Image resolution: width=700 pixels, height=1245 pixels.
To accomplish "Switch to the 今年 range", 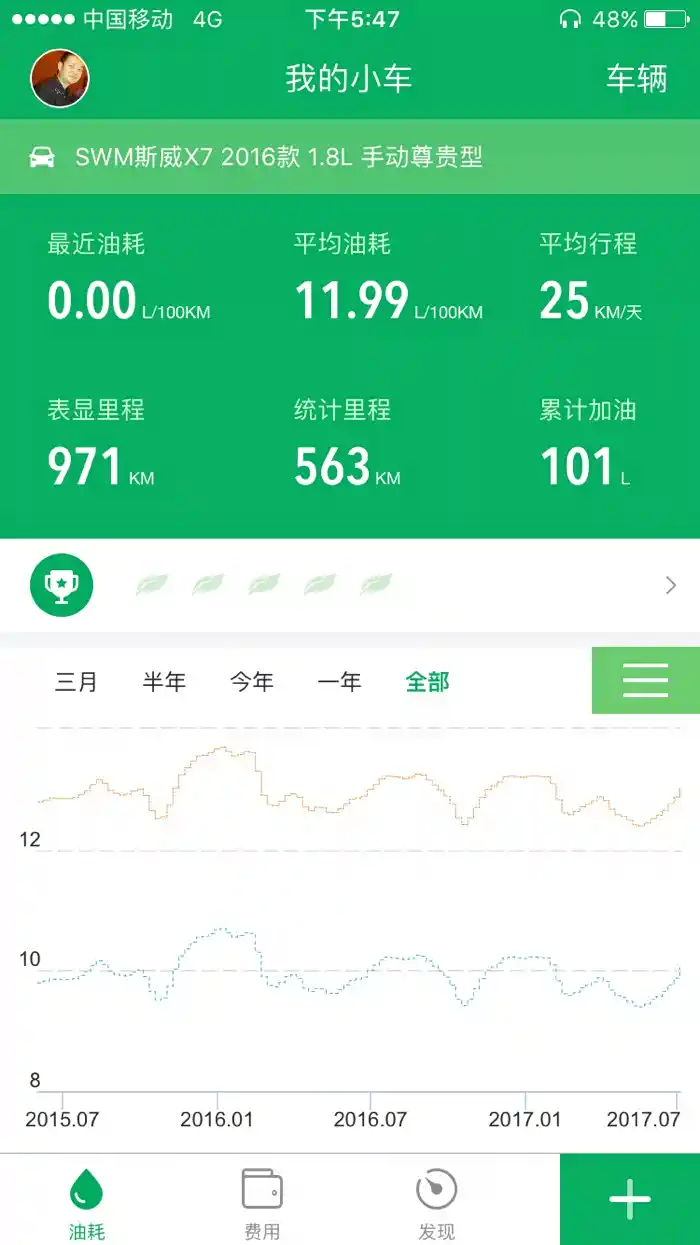I will [x=252, y=682].
